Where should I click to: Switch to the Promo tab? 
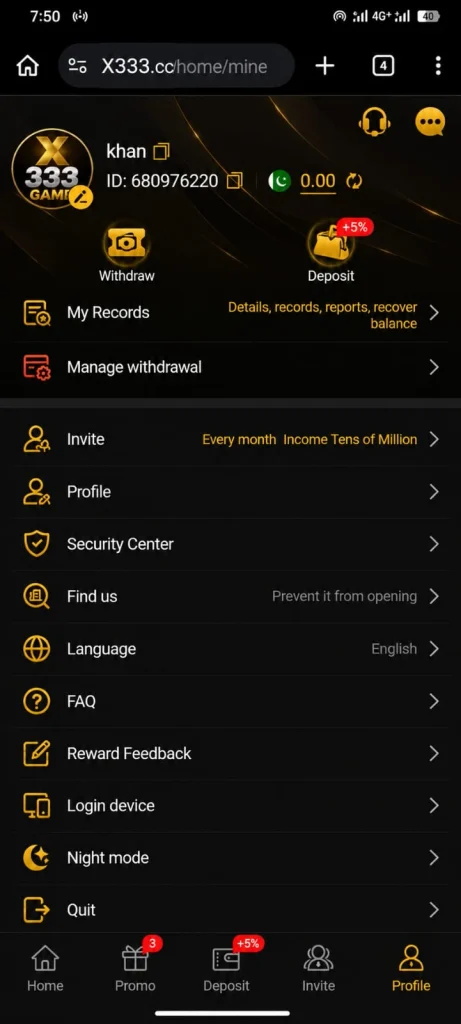(x=135, y=968)
